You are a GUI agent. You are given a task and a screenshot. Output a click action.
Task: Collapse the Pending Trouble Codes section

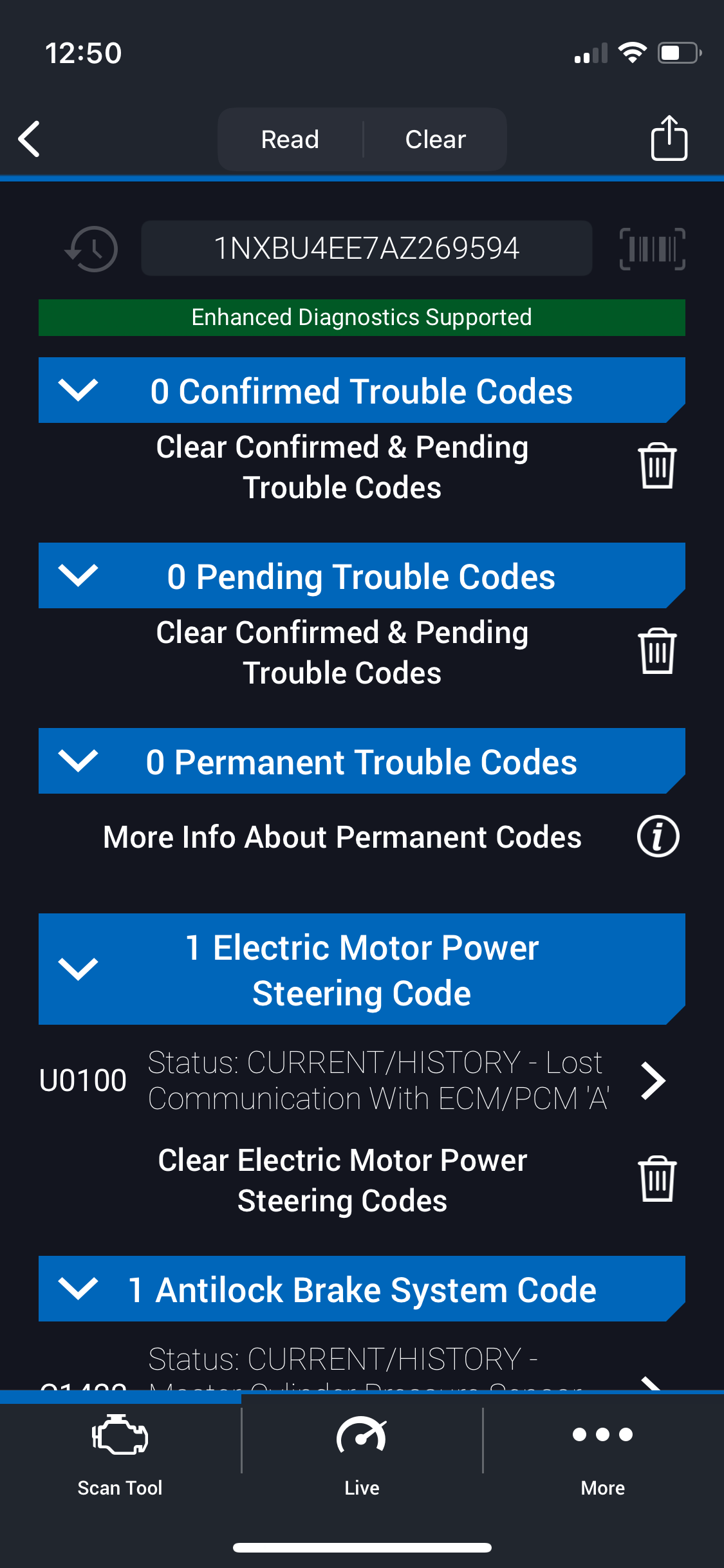click(x=78, y=575)
